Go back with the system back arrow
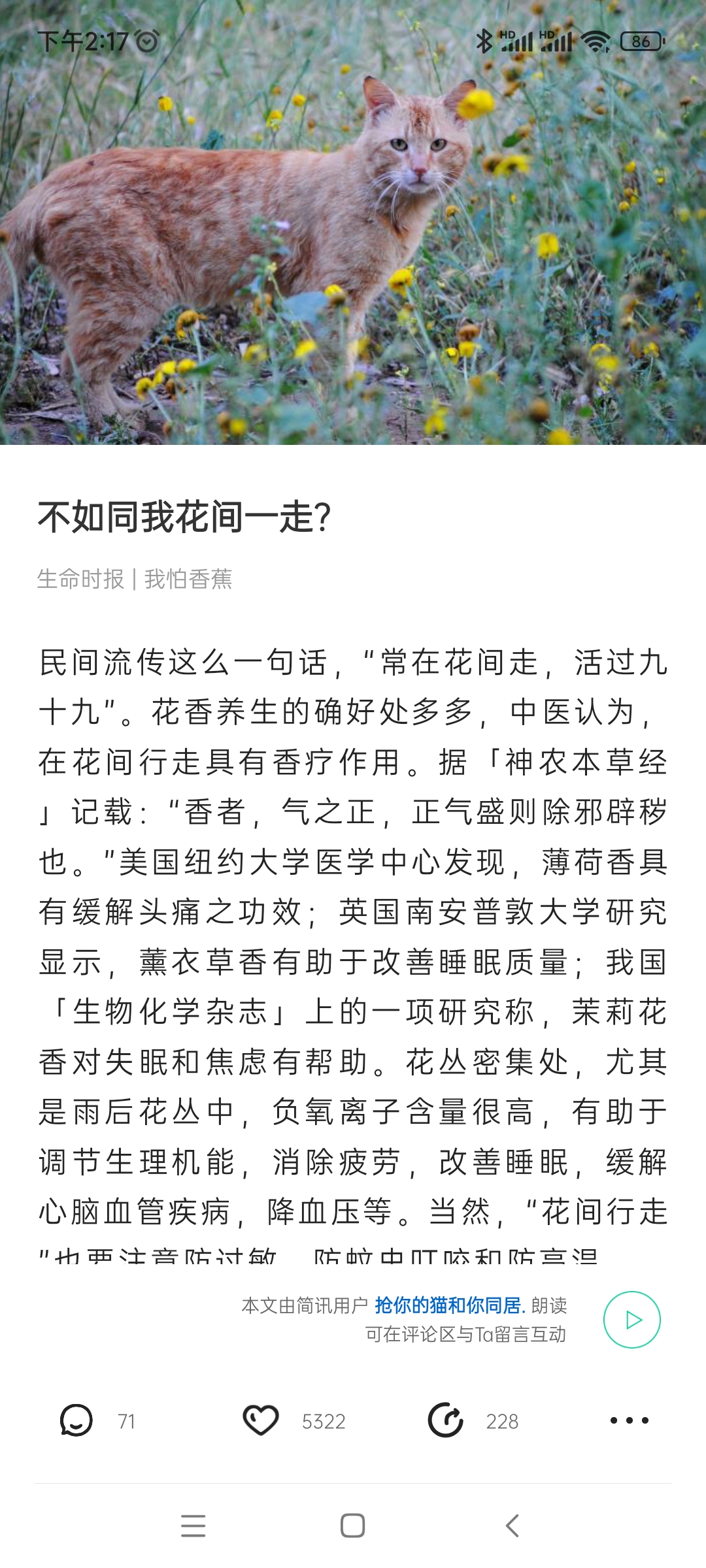706x1568 pixels. tap(513, 1526)
